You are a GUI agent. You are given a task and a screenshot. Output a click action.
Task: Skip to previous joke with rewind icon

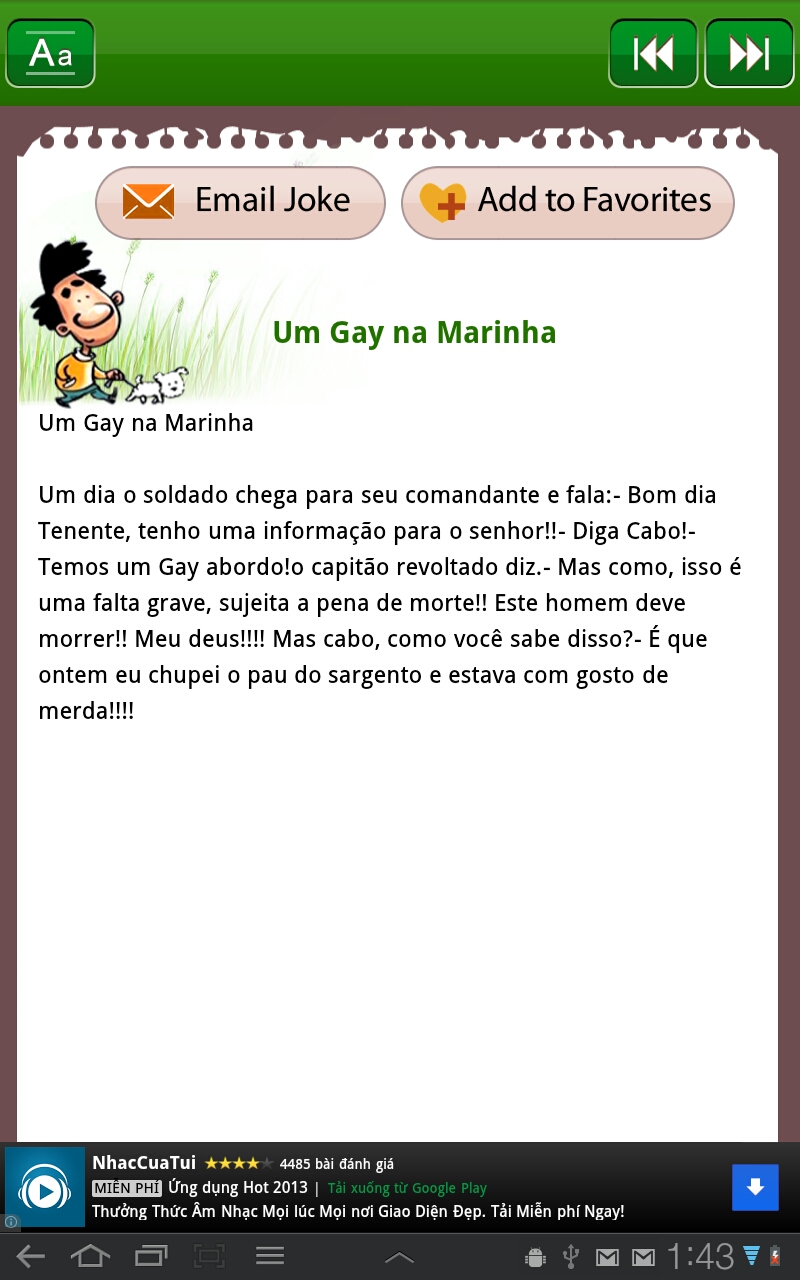pyautogui.click(x=653, y=53)
